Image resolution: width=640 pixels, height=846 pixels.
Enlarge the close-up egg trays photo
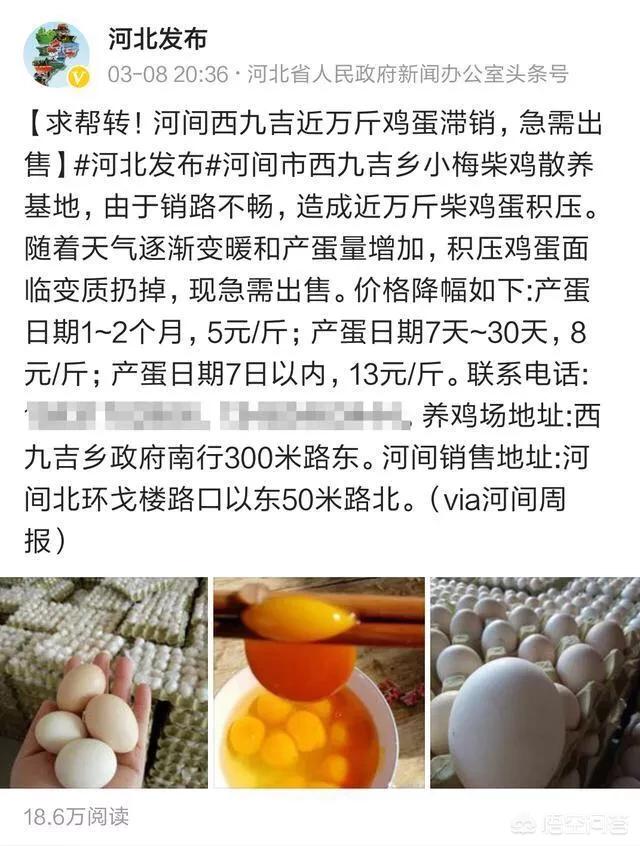click(534, 682)
